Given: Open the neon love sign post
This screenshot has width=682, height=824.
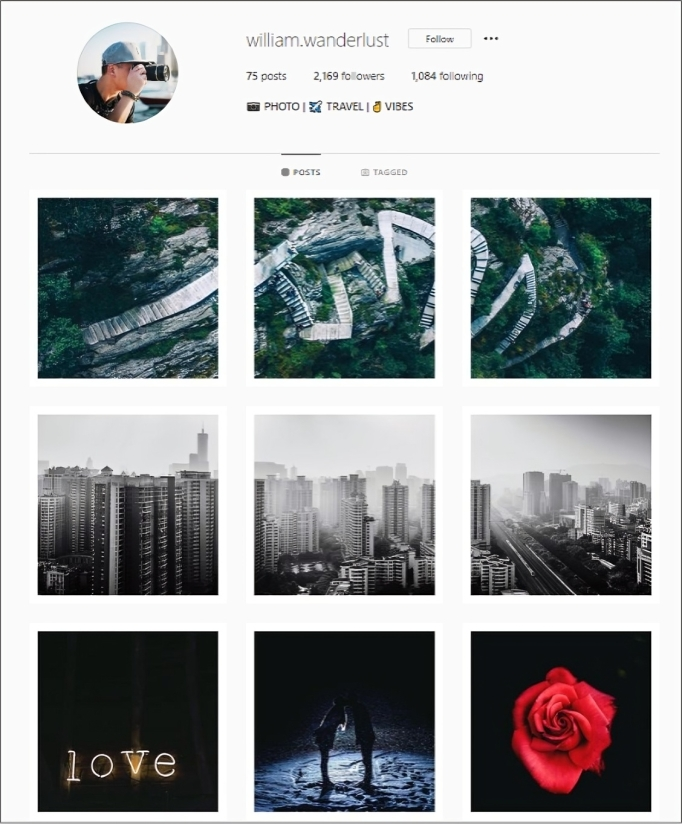Looking at the screenshot, I should pos(128,720).
